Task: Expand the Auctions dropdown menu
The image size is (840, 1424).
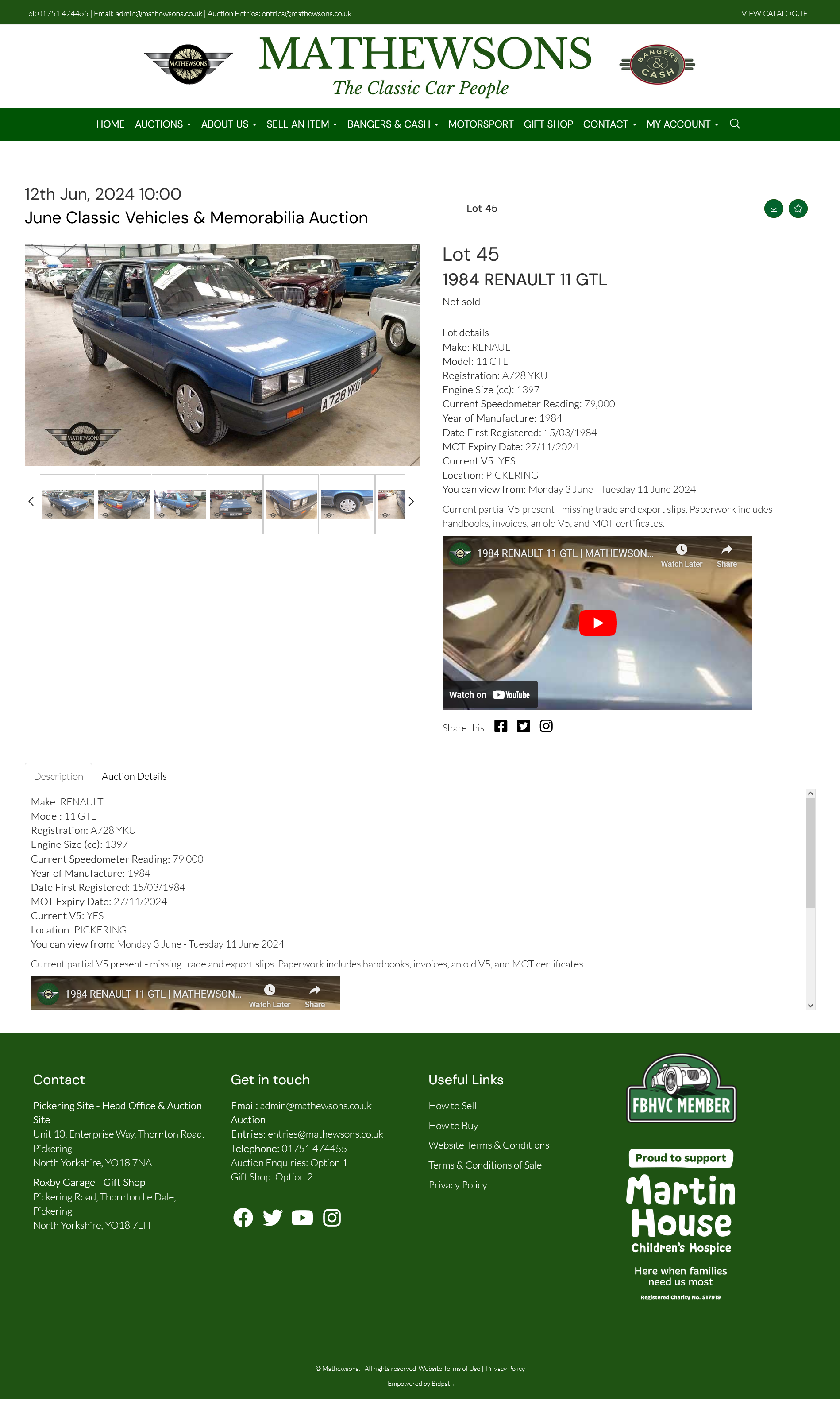Action: pos(162,124)
